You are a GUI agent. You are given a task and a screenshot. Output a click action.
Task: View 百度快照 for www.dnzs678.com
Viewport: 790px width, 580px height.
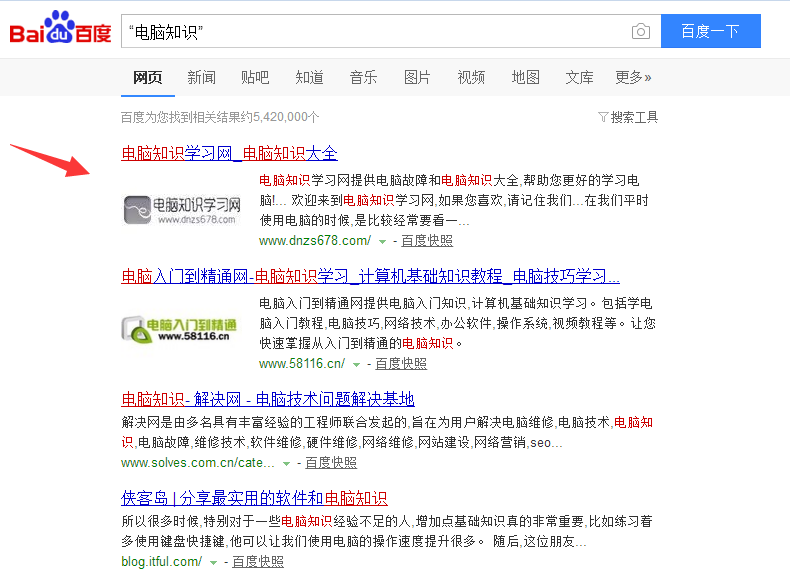pos(427,241)
